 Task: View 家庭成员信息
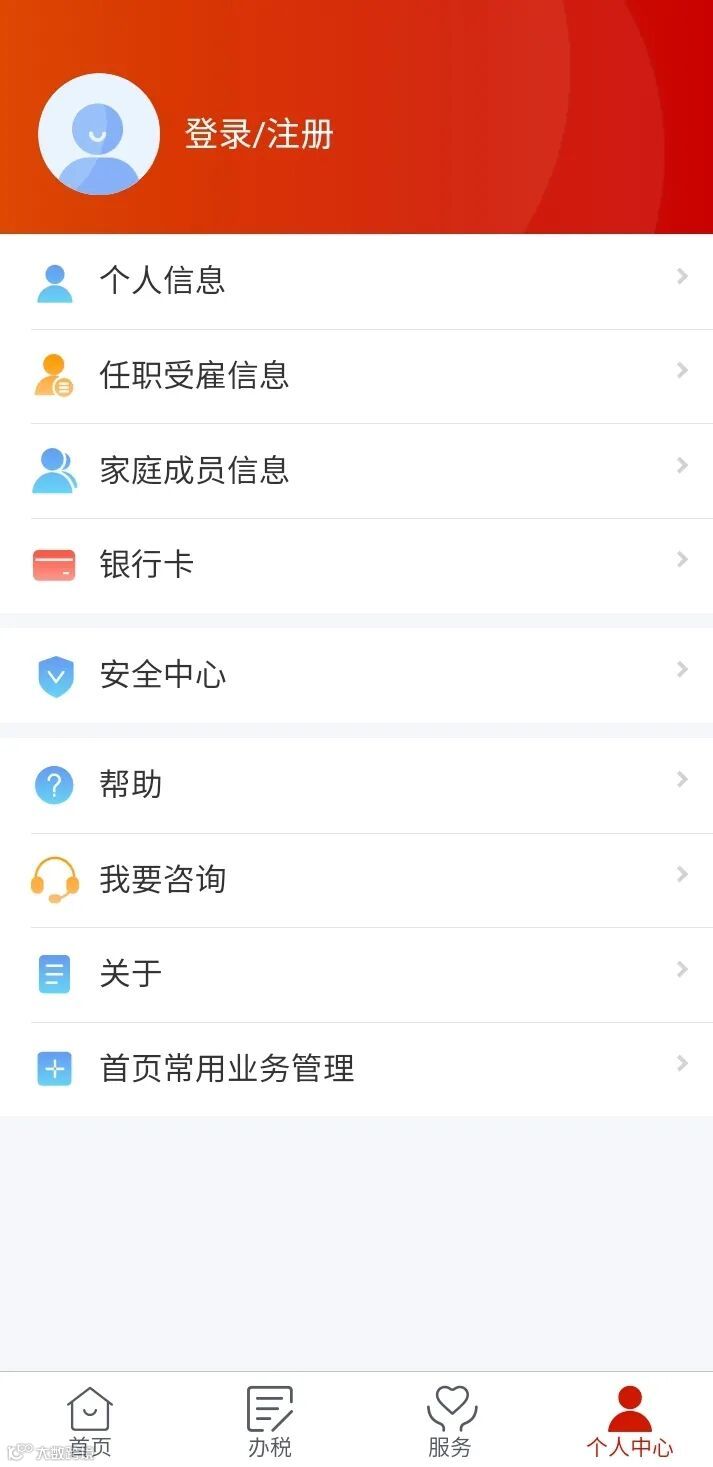point(356,470)
